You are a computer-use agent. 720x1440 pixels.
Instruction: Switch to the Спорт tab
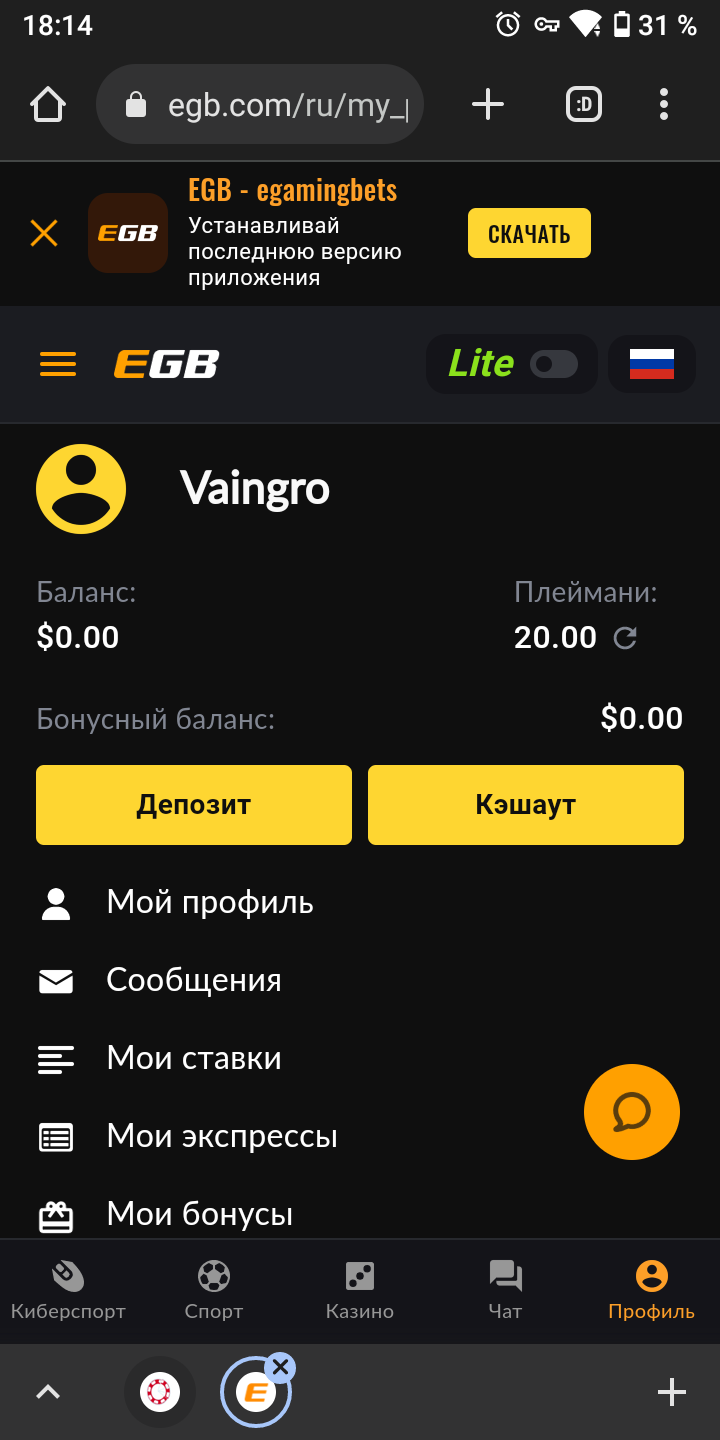[x=214, y=1290]
